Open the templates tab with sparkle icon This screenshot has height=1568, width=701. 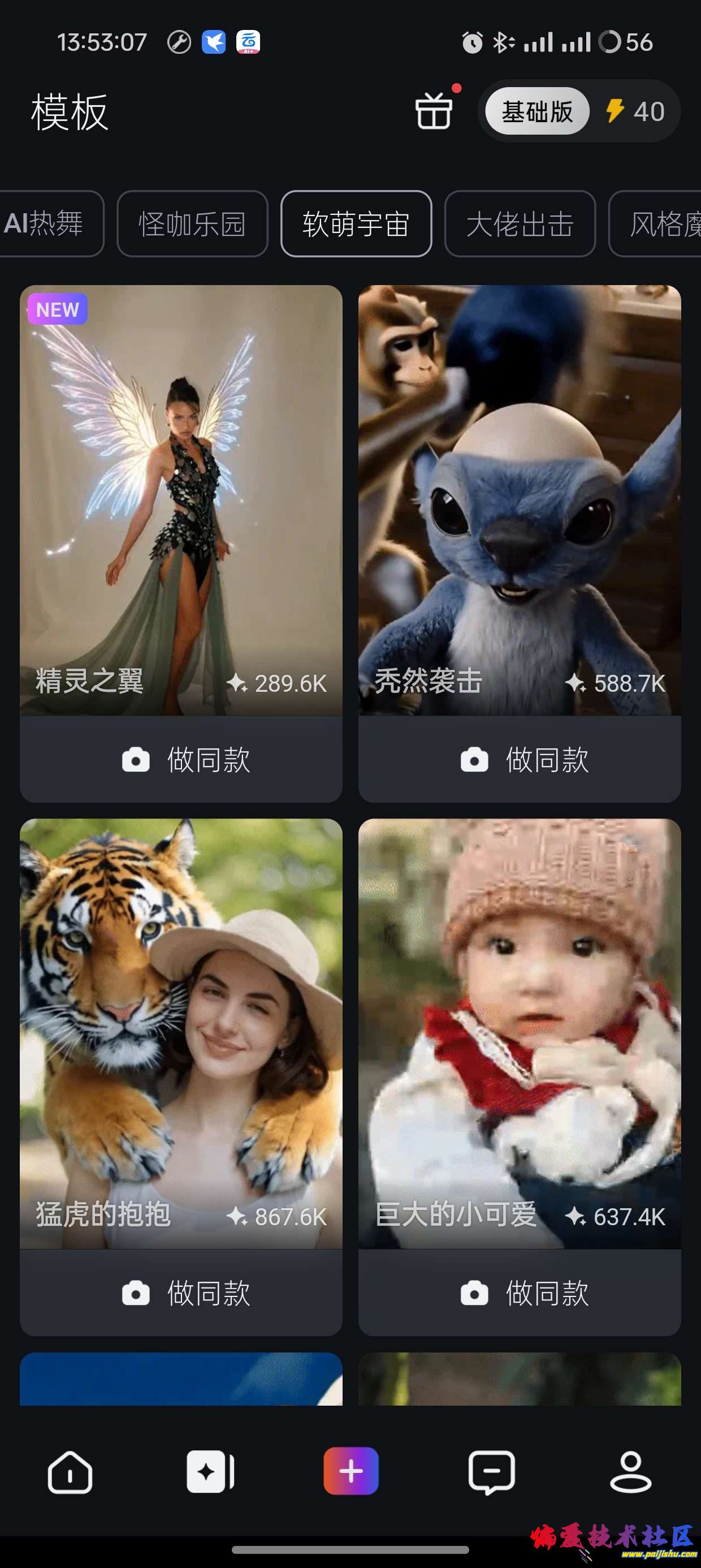click(x=210, y=1472)
